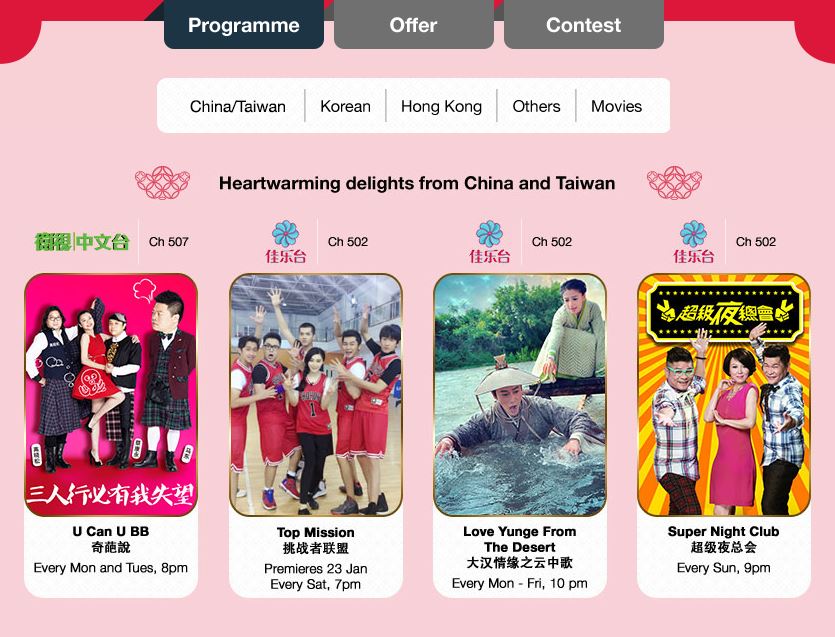
Task: Show China/Taiwan programmes
Action: pos(238,106)
